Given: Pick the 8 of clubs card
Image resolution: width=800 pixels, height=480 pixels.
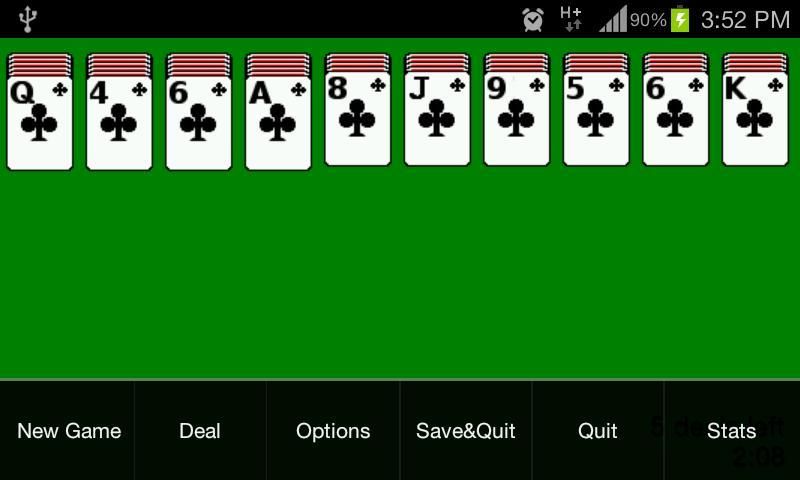Looking at the screenshot, I should pos(357,118).
